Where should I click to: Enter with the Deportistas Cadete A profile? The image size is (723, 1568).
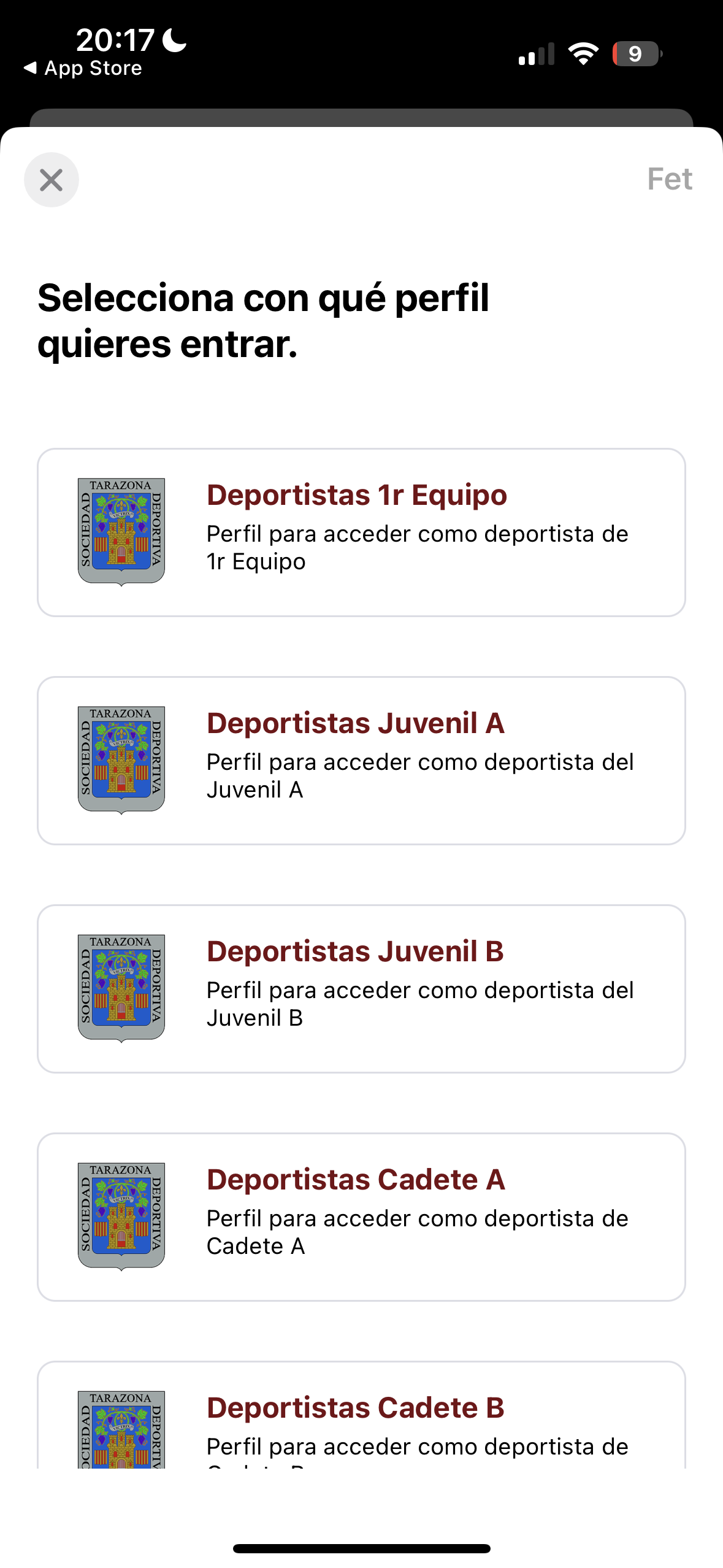click(x=361, y=1217)
